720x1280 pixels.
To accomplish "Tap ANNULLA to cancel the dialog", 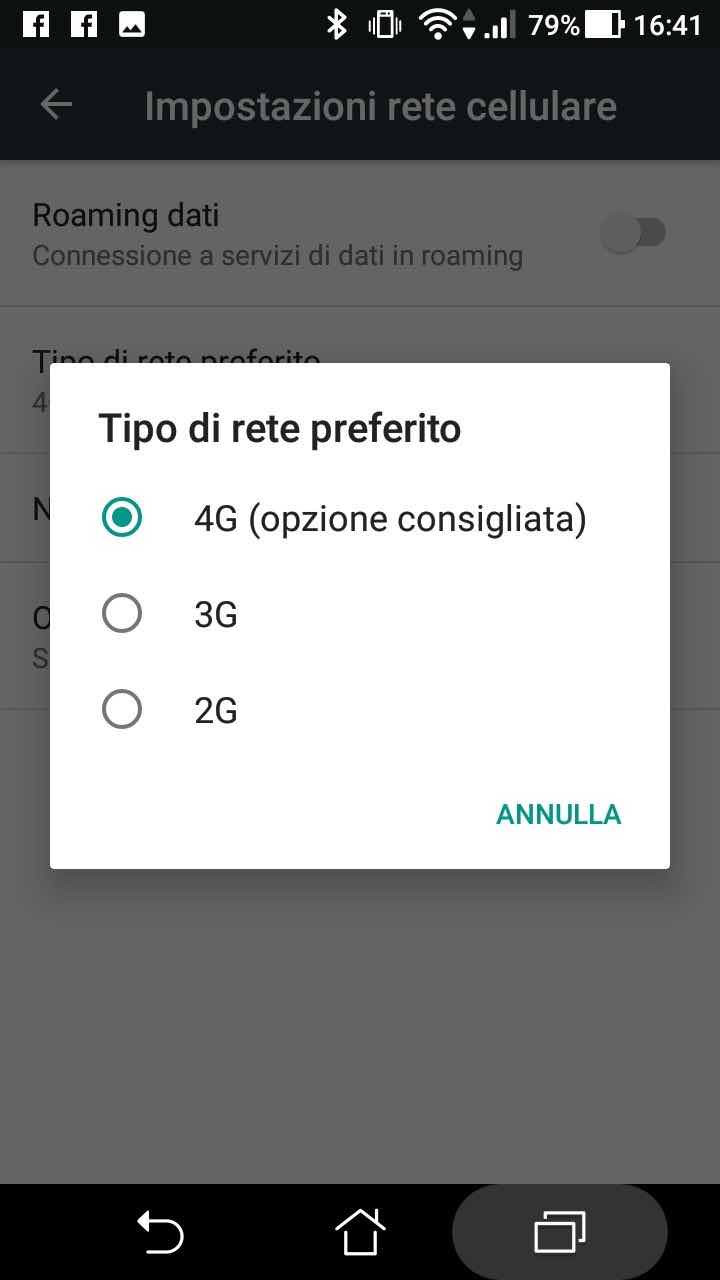I will click(x=558, y=814).
